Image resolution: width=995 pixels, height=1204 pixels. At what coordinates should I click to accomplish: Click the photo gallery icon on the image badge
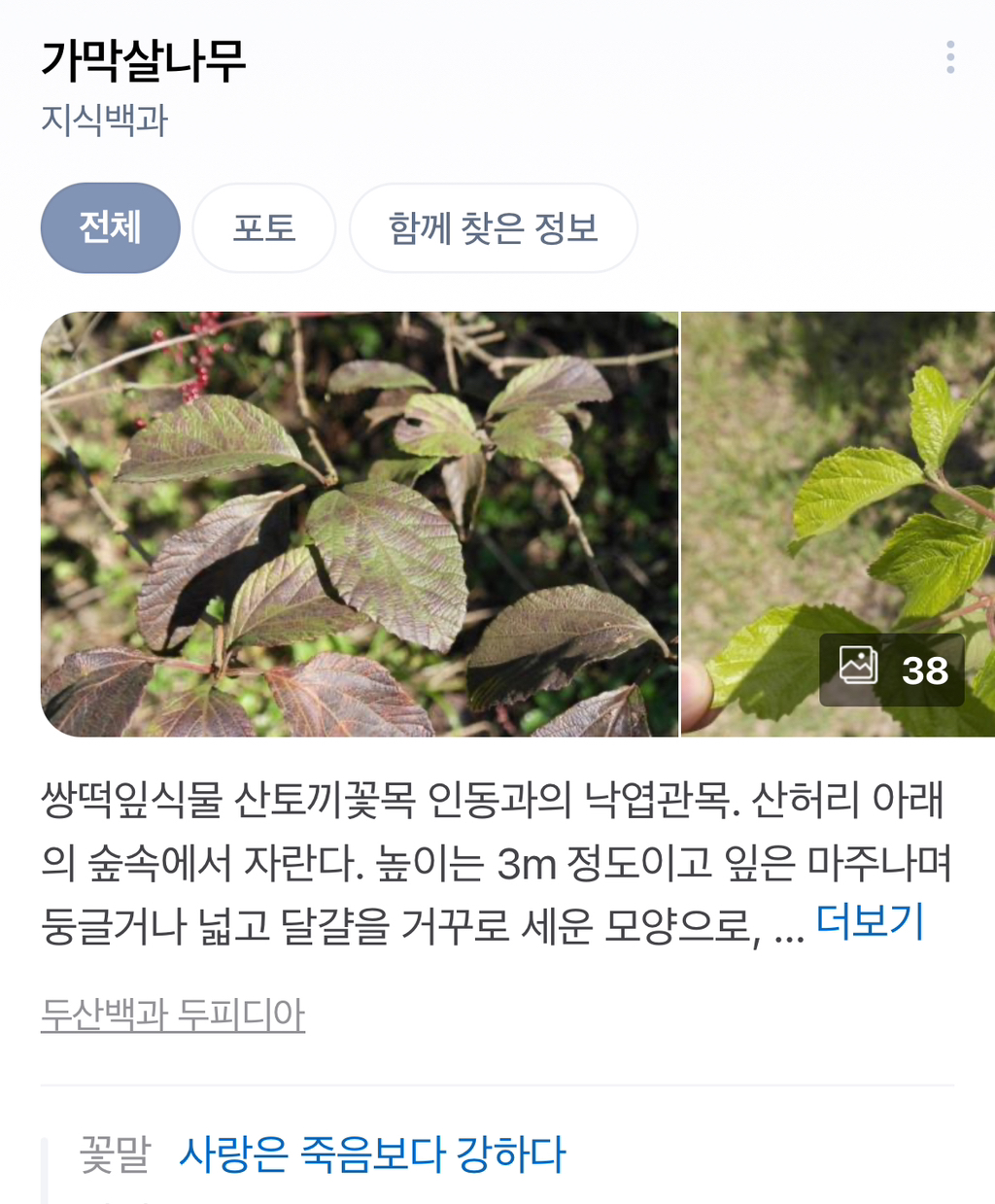(x=859, y=668)
